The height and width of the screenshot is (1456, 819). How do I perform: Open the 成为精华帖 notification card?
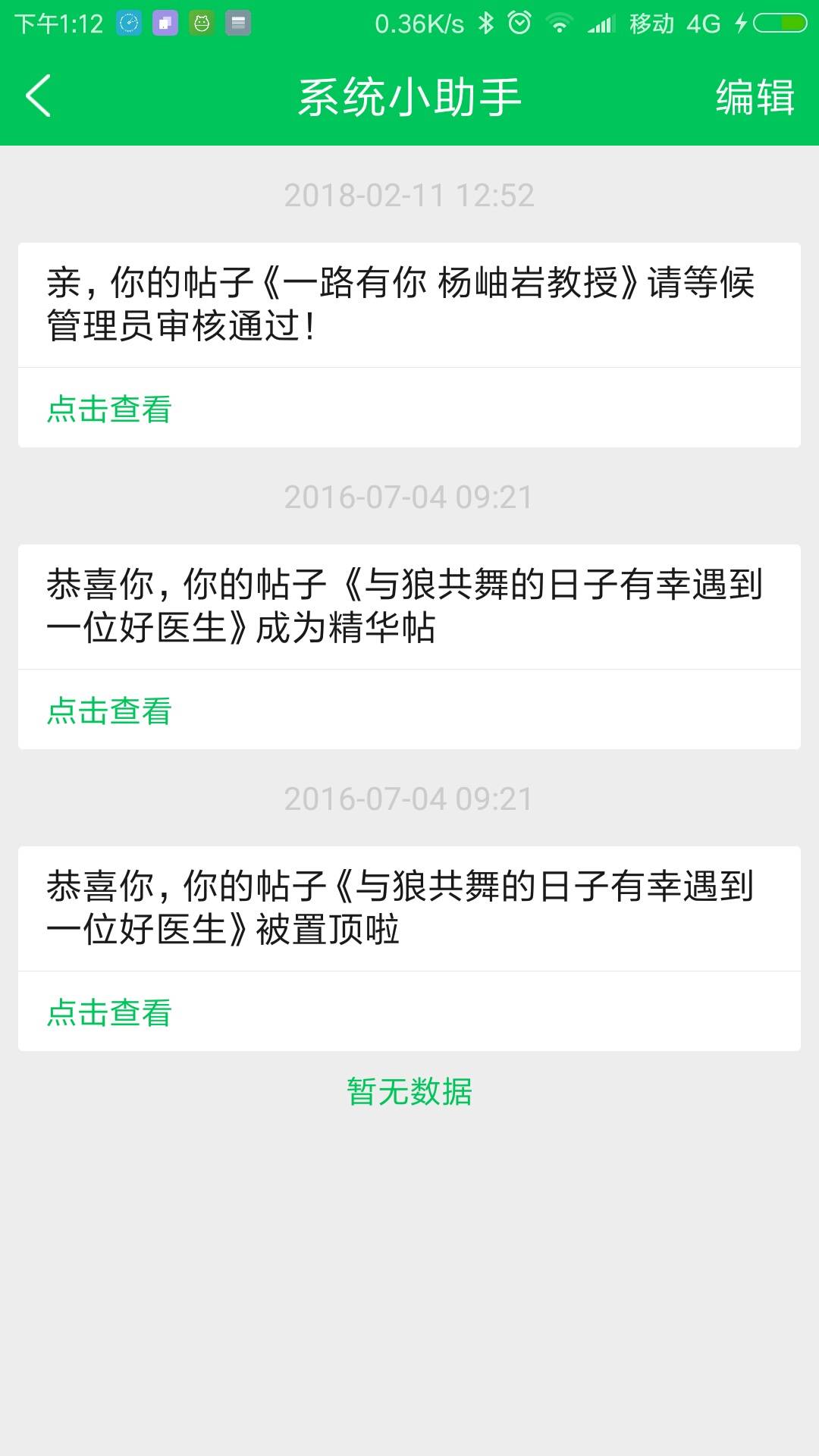(x=409, y=607)
